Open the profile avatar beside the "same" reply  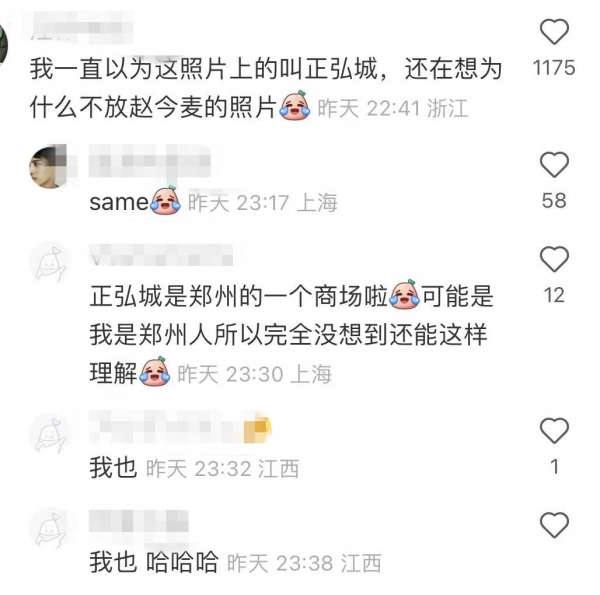(x=49, y=166)
